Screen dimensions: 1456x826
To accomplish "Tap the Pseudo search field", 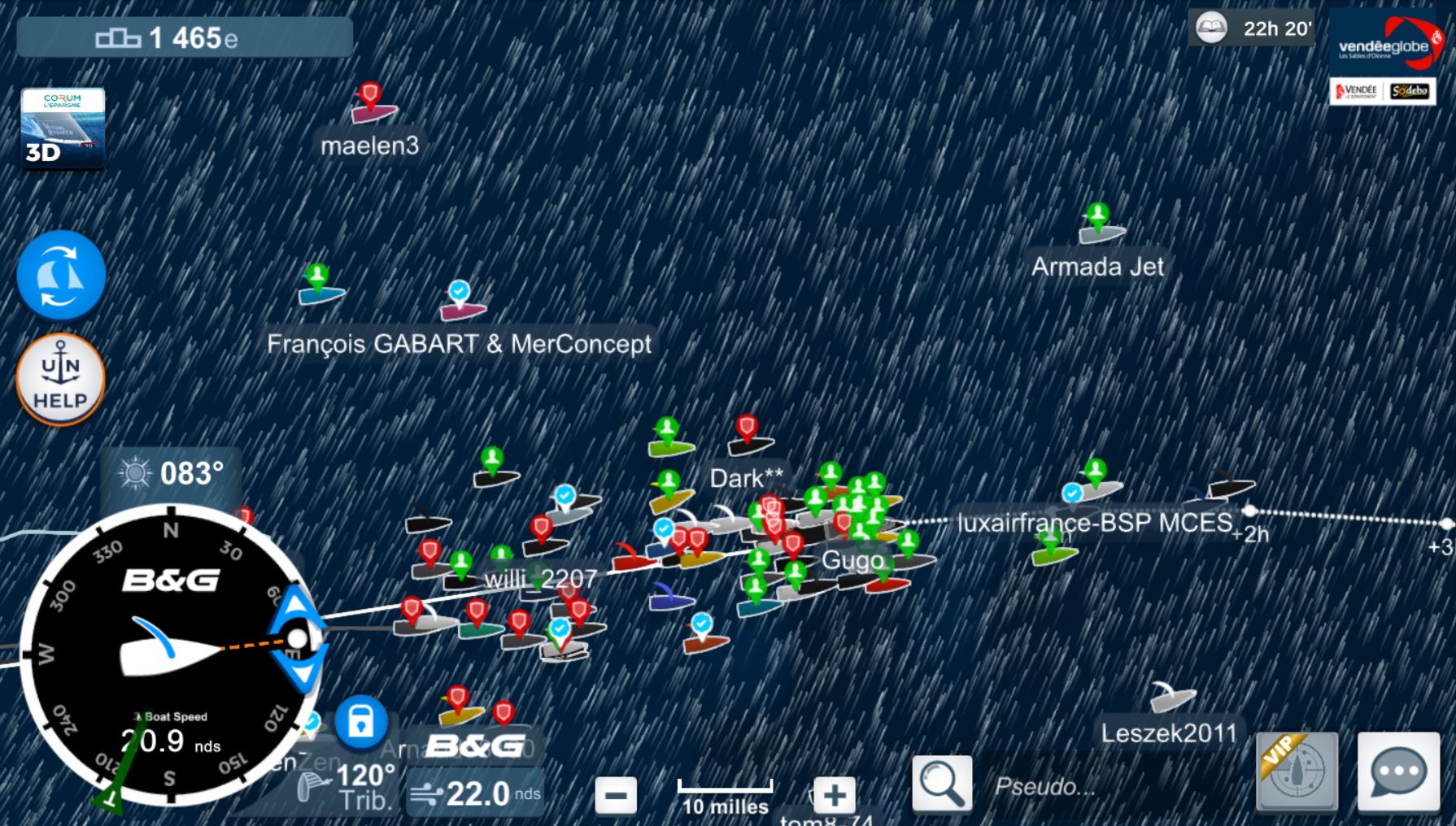I will (1057, 786).
